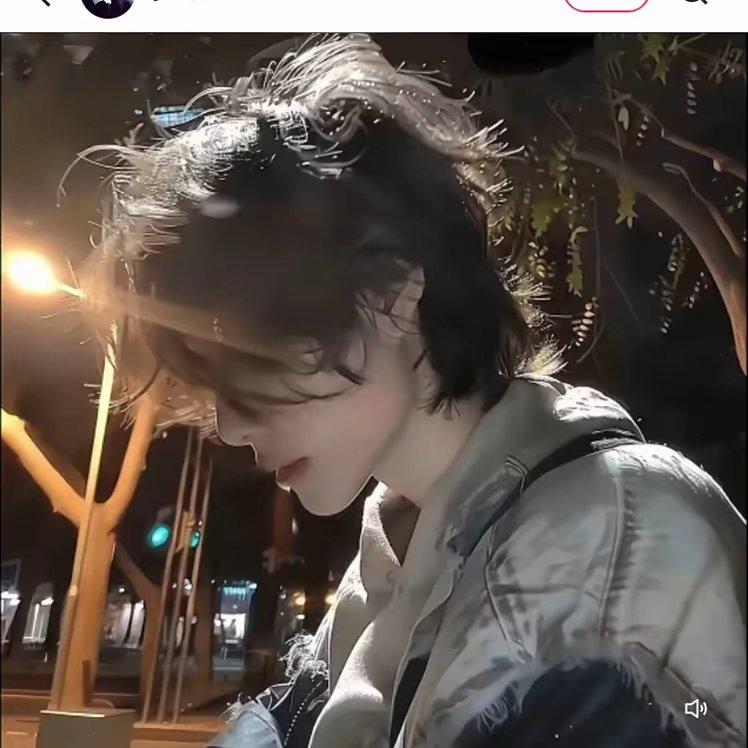748x748 pixels.
Task: Tap the video to pause playback
Action: click(x=374, y=390)
